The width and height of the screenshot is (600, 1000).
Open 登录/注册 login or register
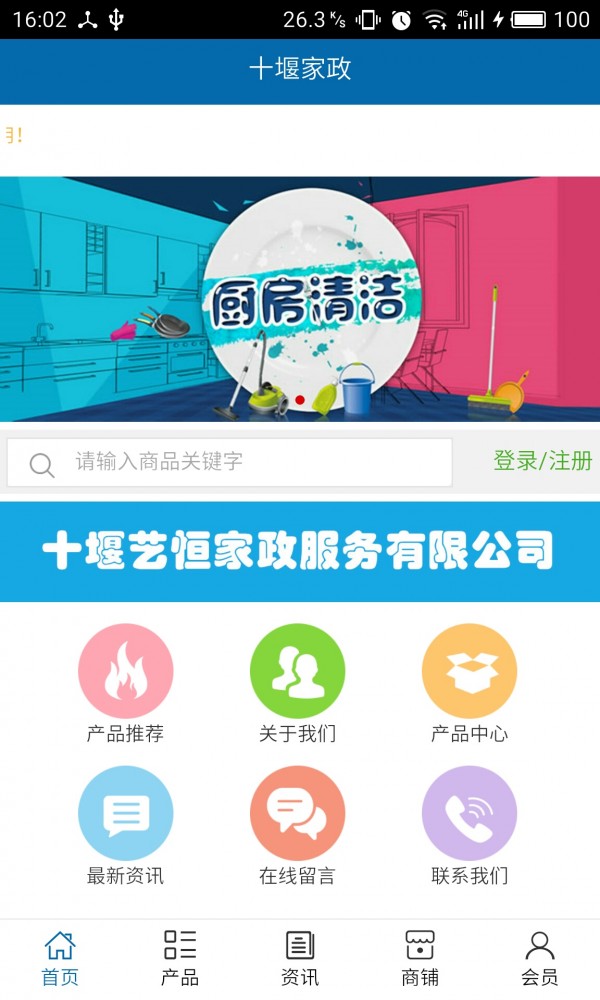[542, 461]
